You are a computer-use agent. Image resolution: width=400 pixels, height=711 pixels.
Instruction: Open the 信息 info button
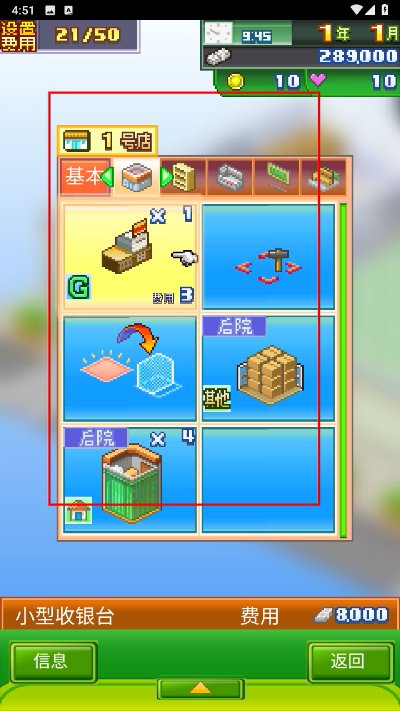(x=54, y=662)
